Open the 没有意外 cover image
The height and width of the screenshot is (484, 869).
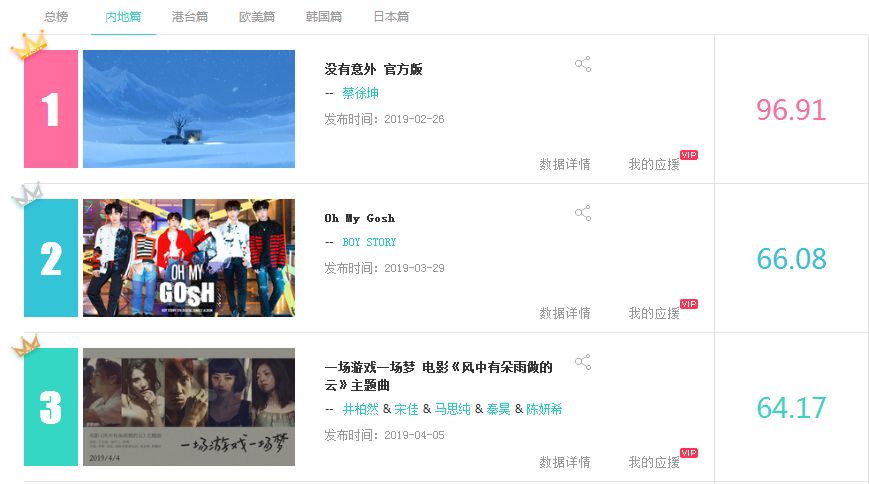[189, 109]
